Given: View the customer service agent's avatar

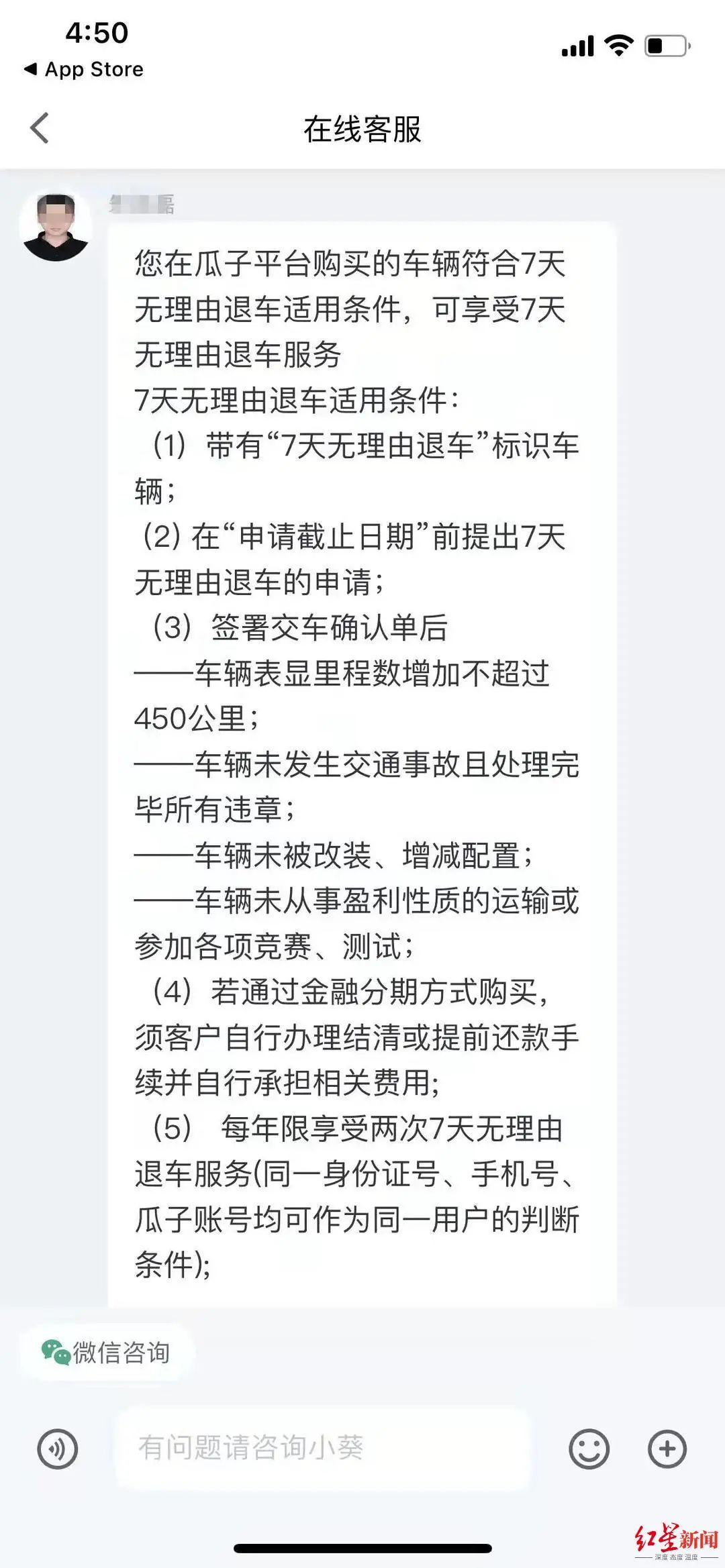Looking at the screenshot, I should click(x=56, y=227).
